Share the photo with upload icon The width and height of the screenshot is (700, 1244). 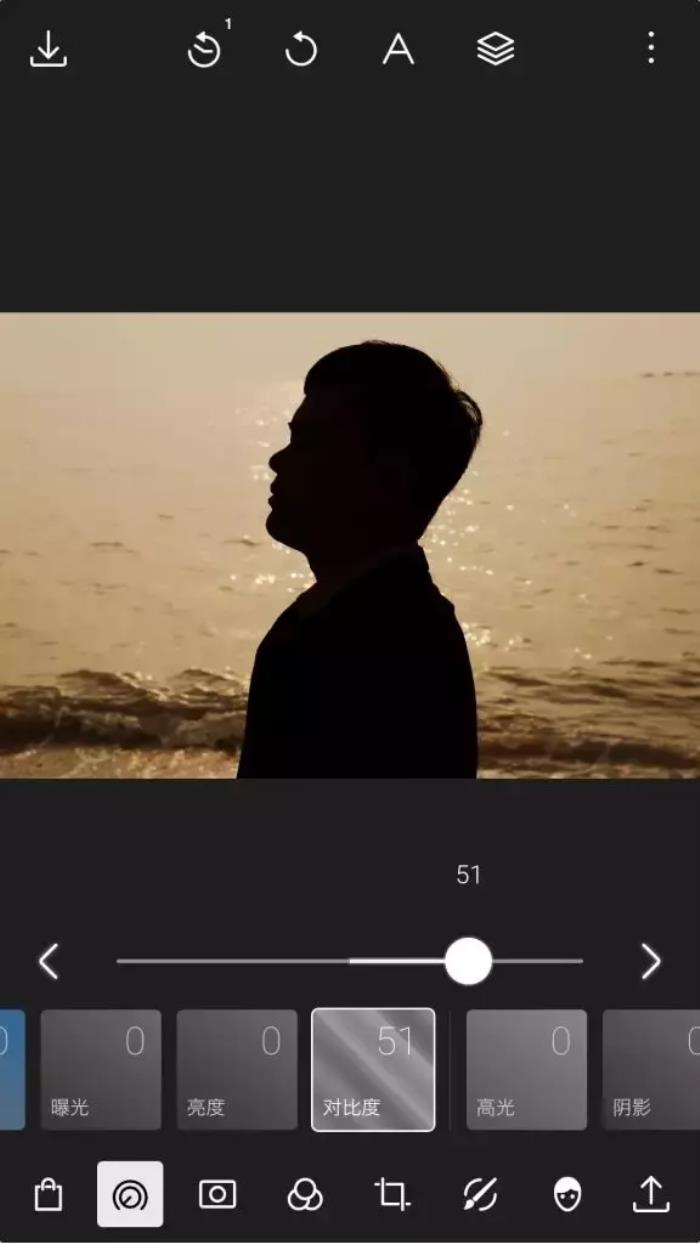point(651,1194)
